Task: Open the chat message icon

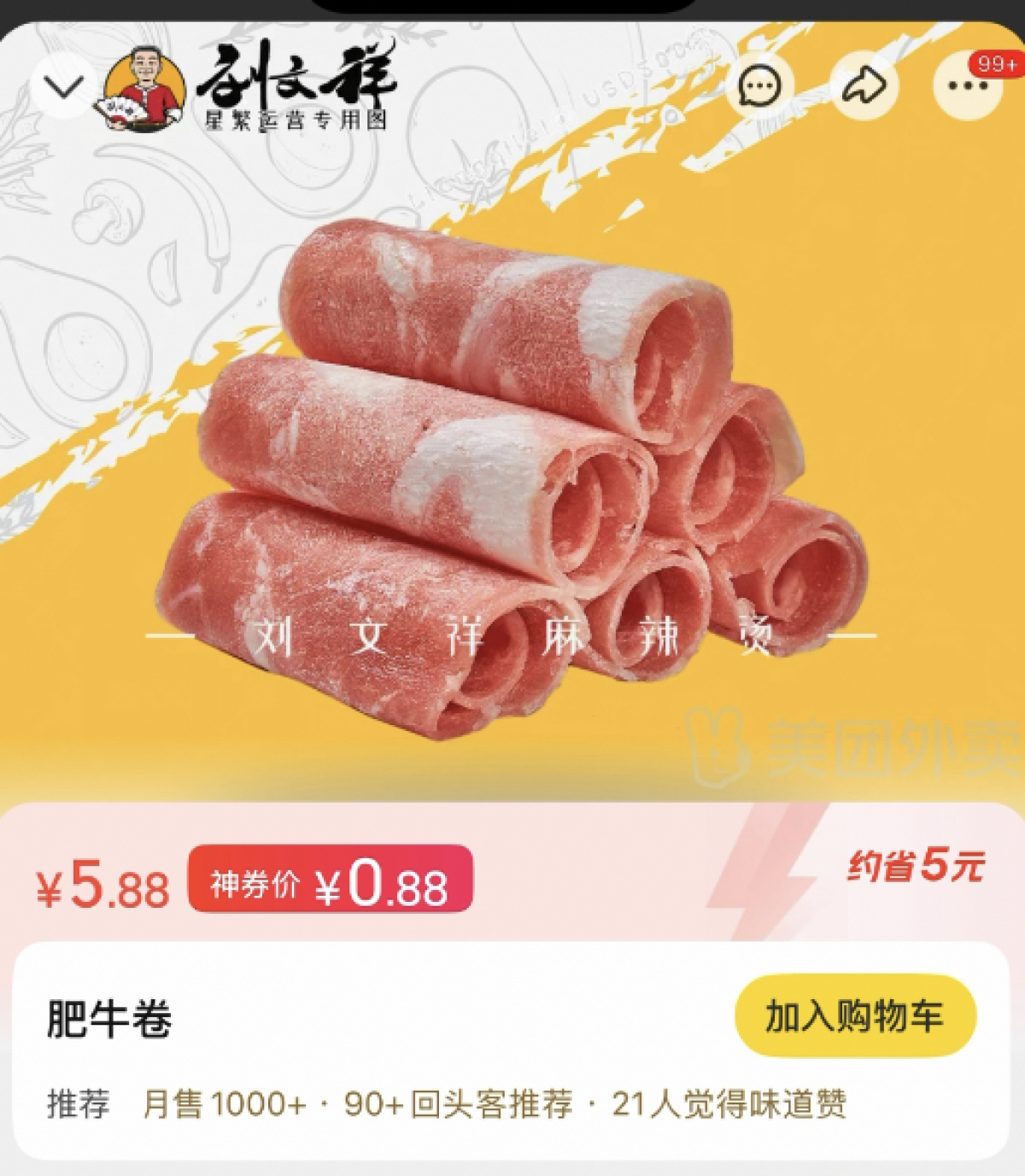Action: point(759,85)
